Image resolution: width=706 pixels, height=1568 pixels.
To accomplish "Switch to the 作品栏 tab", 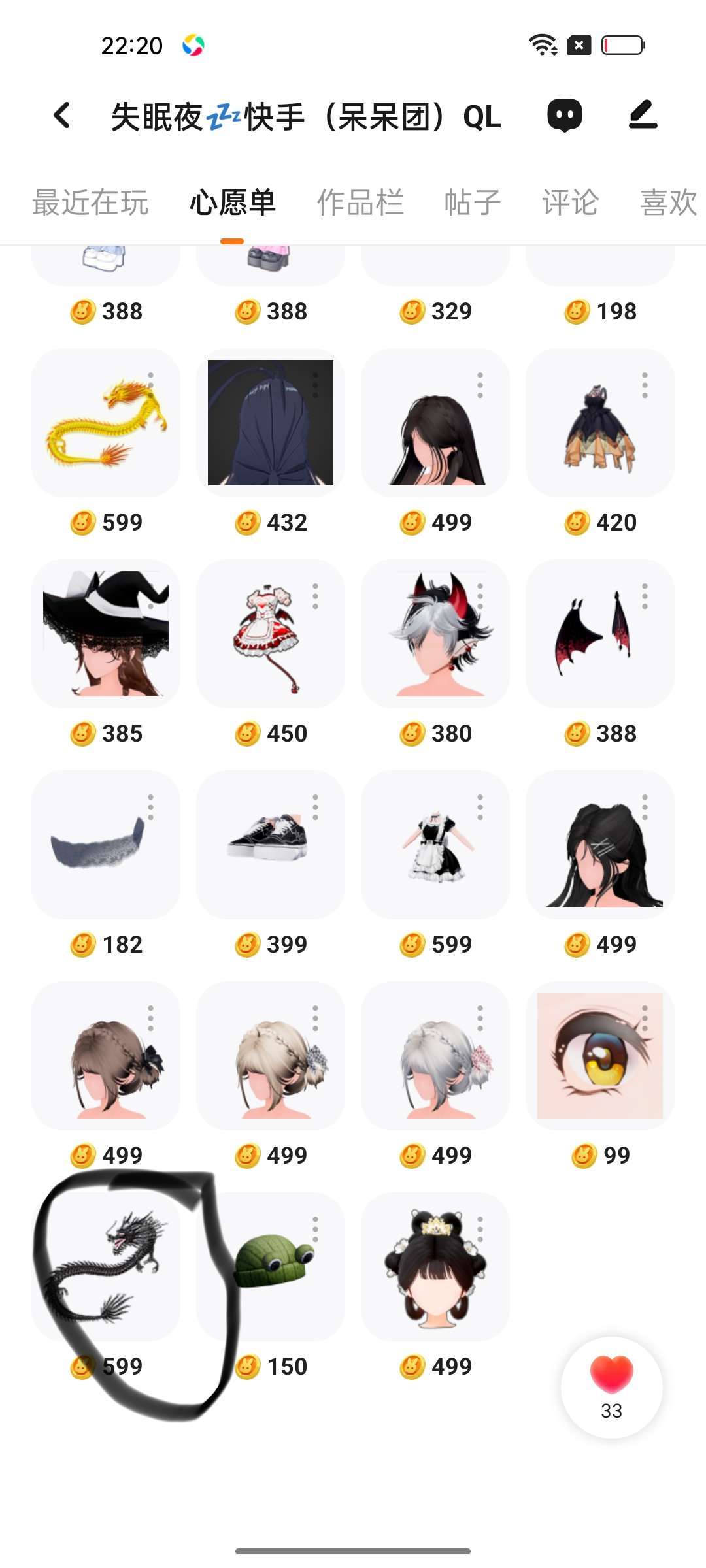I will point(360,203).
